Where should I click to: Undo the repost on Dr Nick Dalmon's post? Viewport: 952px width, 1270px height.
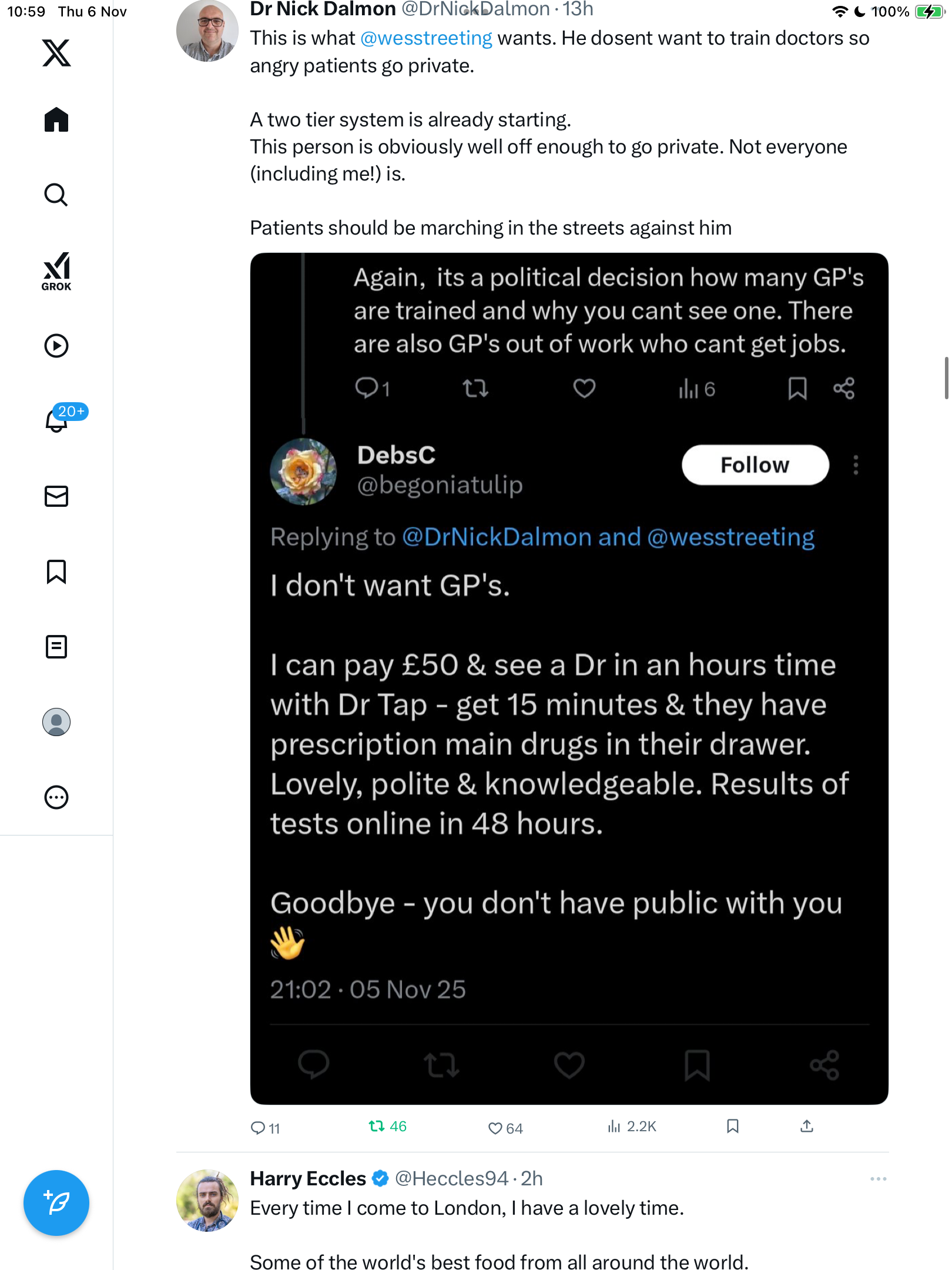377,1126
